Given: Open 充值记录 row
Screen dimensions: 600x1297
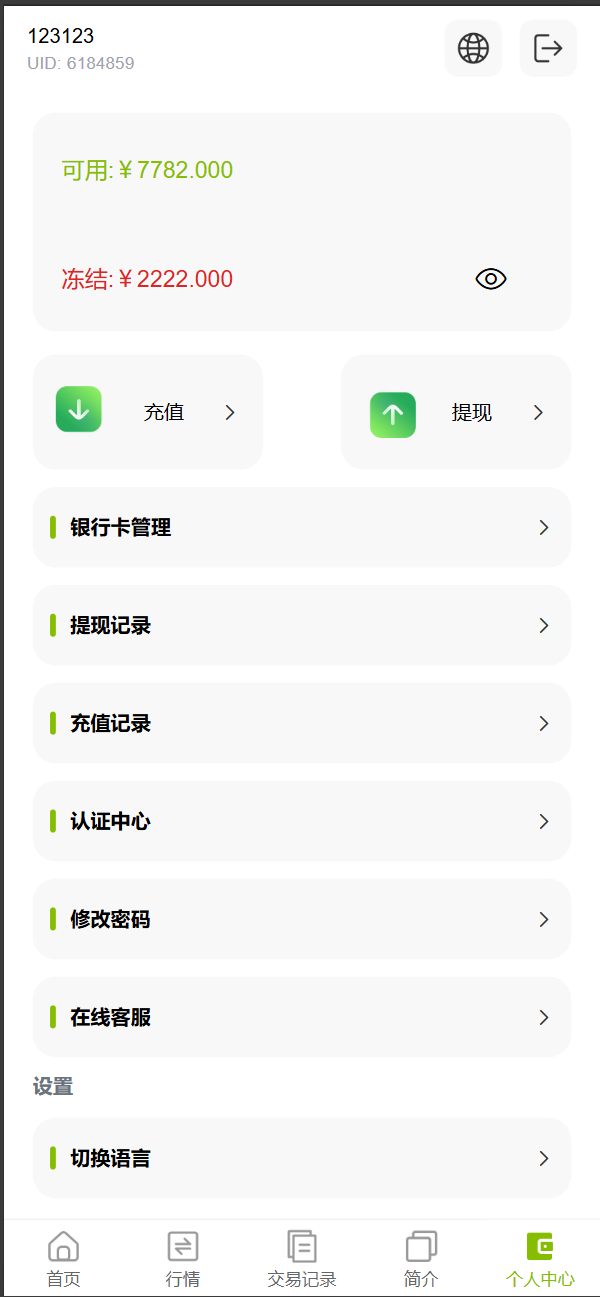Looking at the screenshot, I should click(x=302, y=723).
